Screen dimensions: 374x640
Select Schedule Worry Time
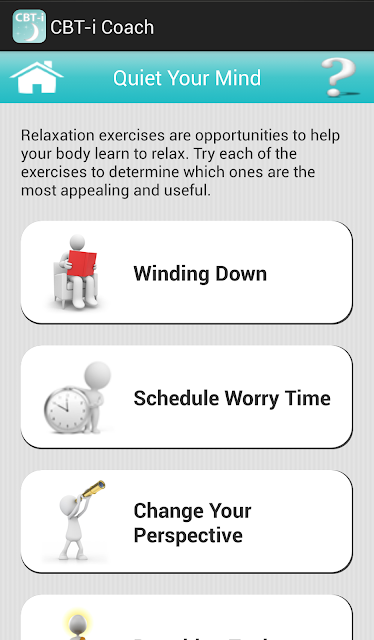[x=187, y=397]
